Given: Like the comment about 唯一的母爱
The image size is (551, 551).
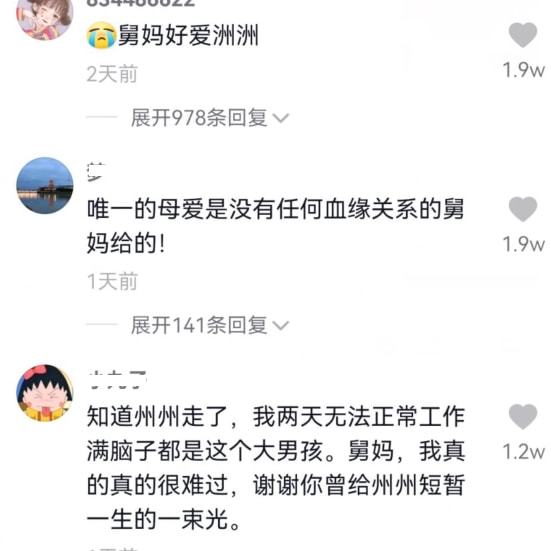Looking at the screenshot, I should [523, 209].
